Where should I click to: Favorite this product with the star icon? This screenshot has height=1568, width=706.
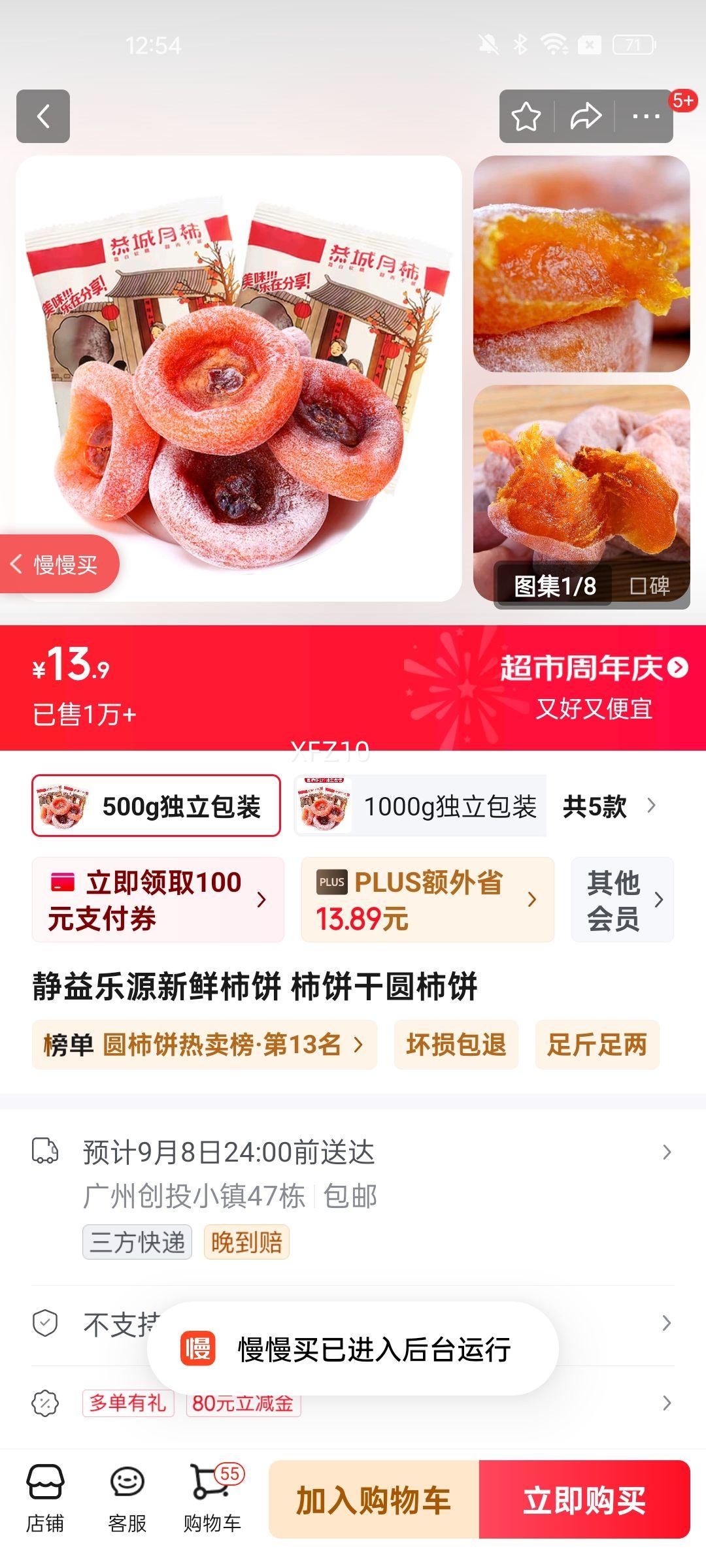tap(526, 117)
